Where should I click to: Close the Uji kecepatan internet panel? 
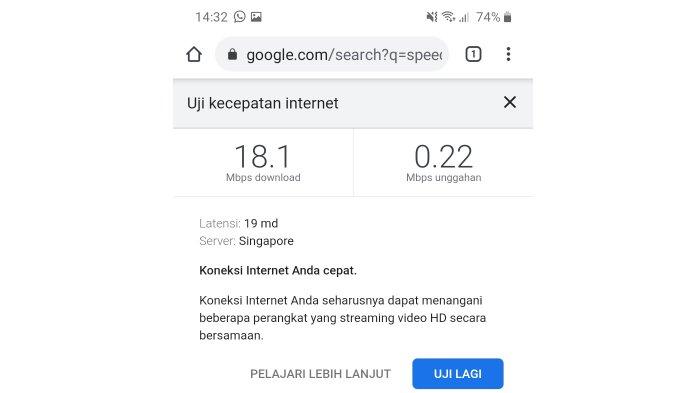tap(509, 102)
